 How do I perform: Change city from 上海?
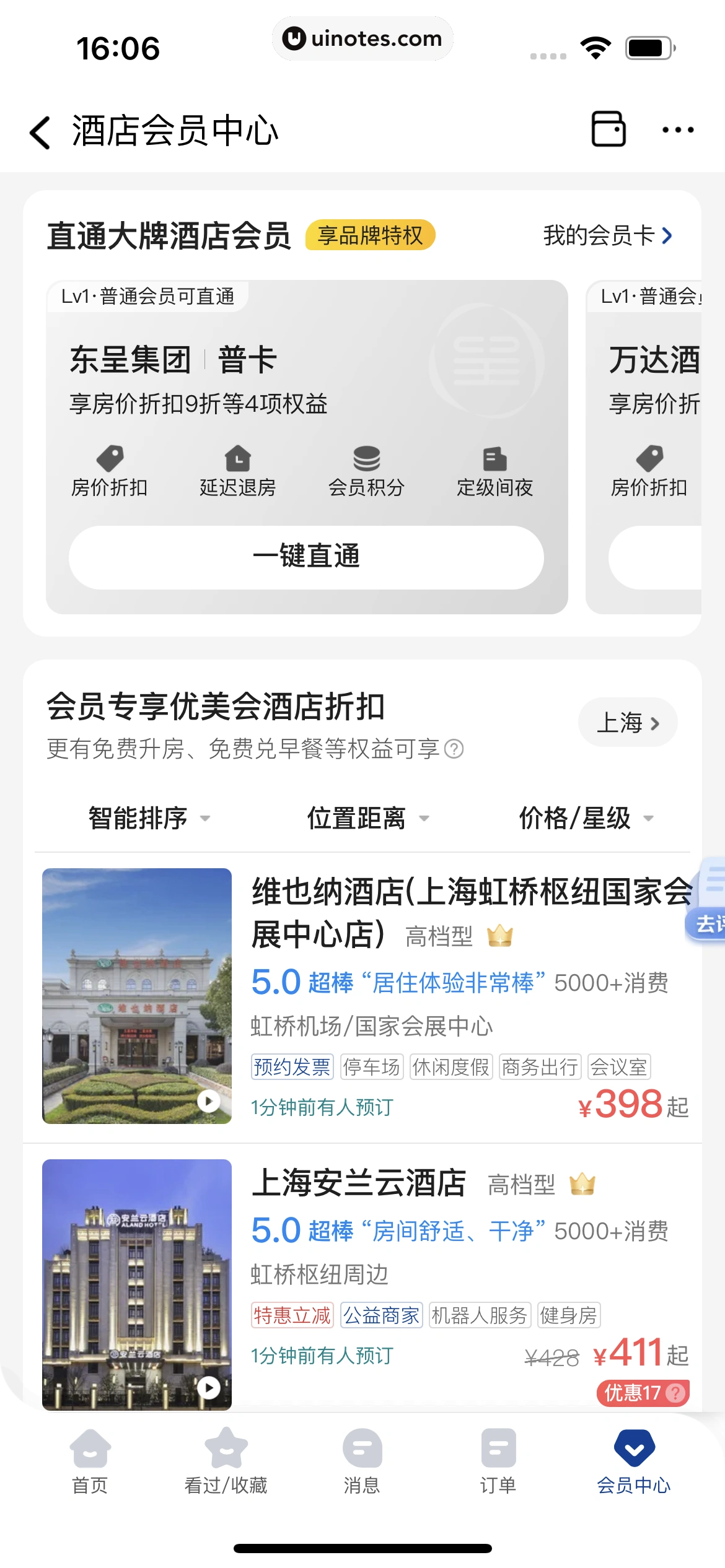pyautogui.click(x=627, y=723)
